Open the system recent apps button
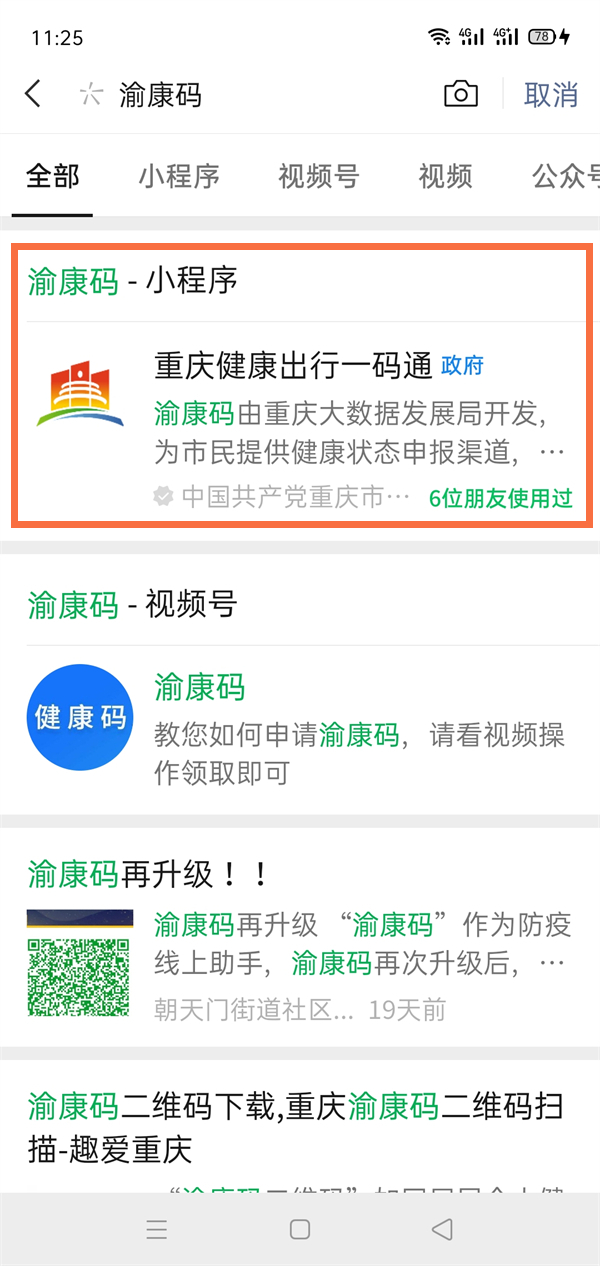Image resolution: width=600 pixels, height=1266 pixels. coord(156,1229)
